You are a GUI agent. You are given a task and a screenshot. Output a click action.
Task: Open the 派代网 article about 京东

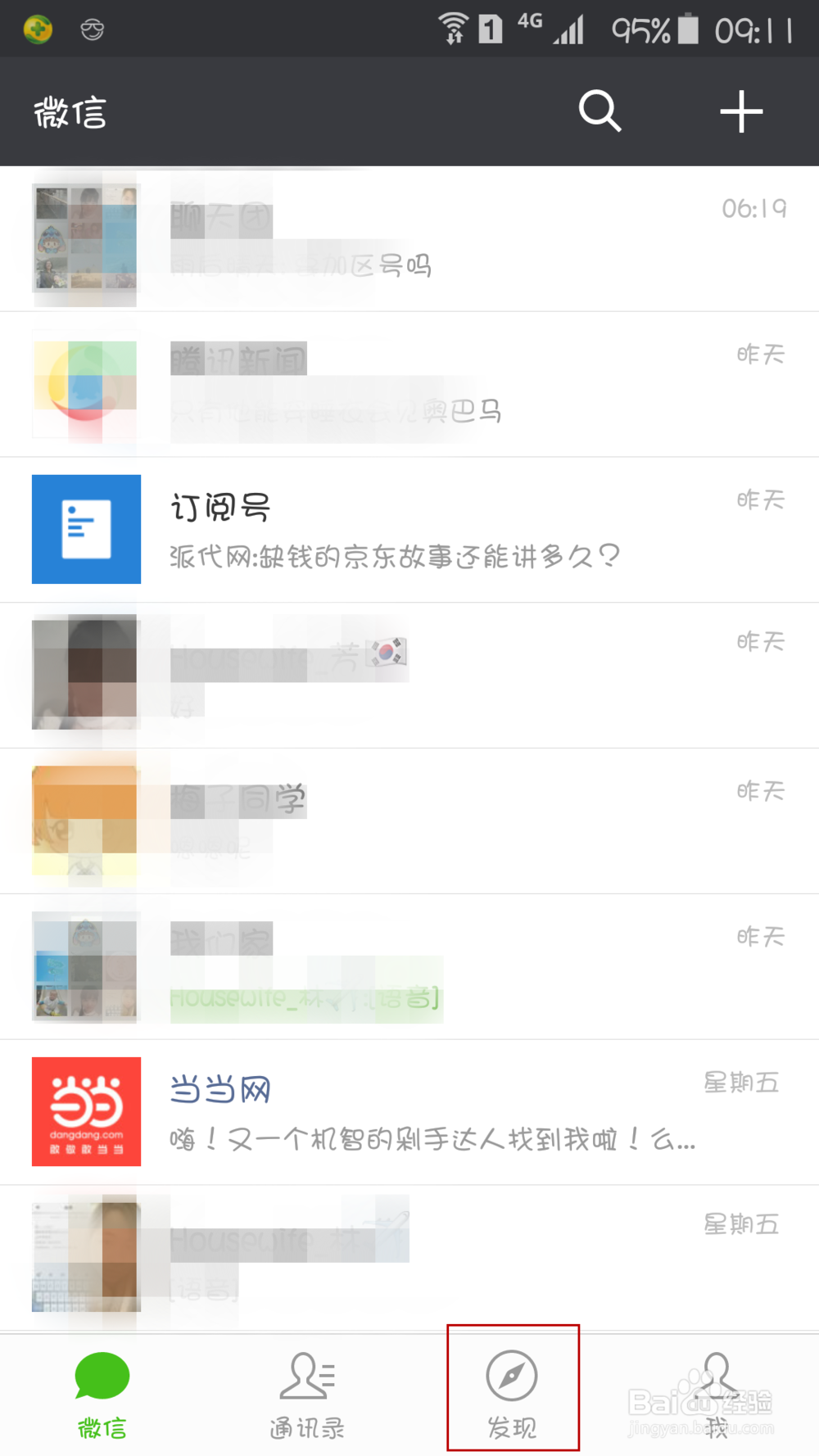[393, 555]
